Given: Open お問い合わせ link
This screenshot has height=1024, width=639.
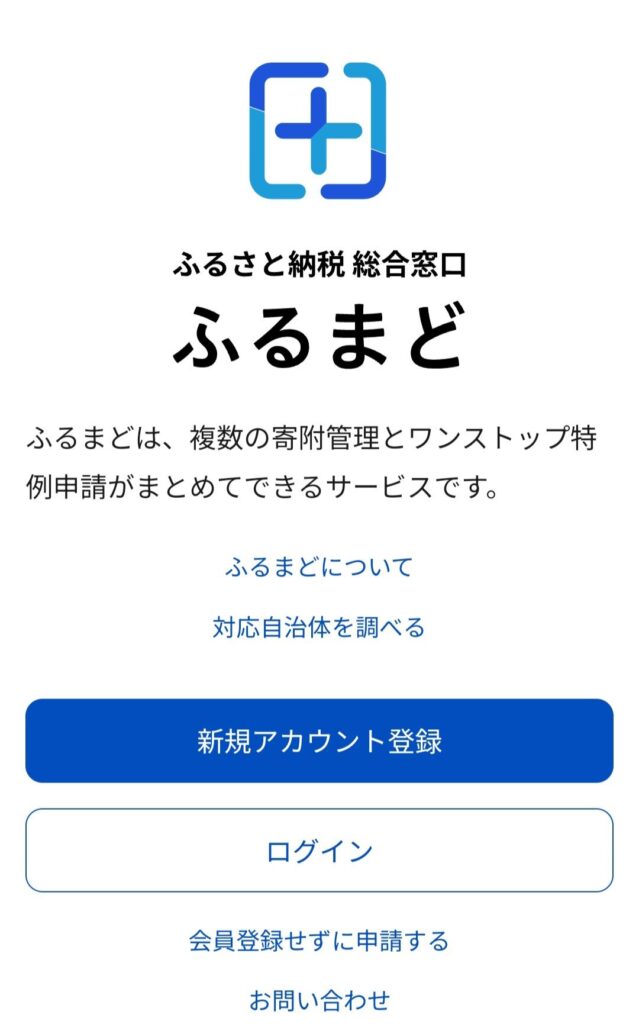Looking at the screenshot, I should click(319, 999).
